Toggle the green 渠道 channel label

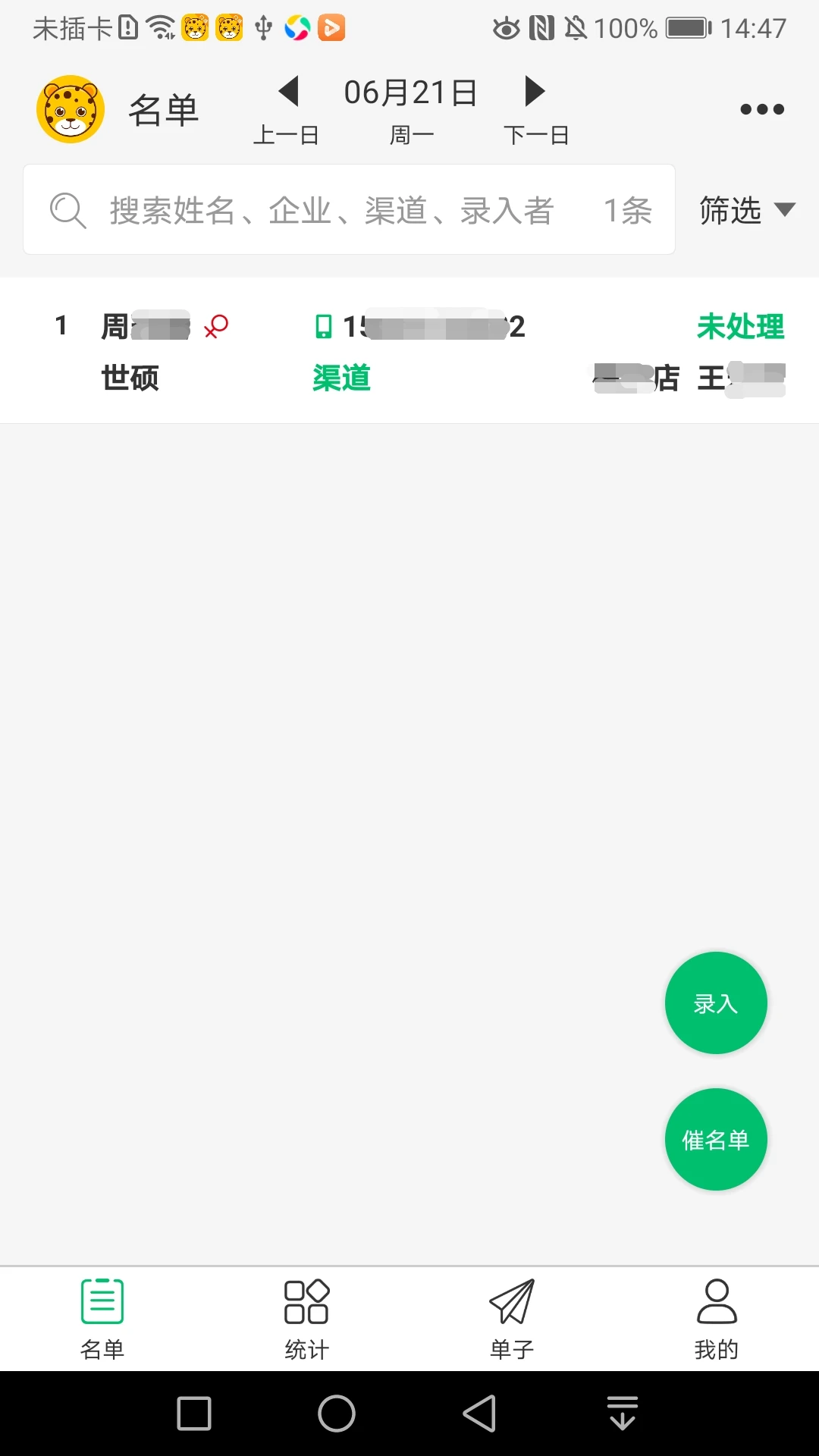click(342, 378)
